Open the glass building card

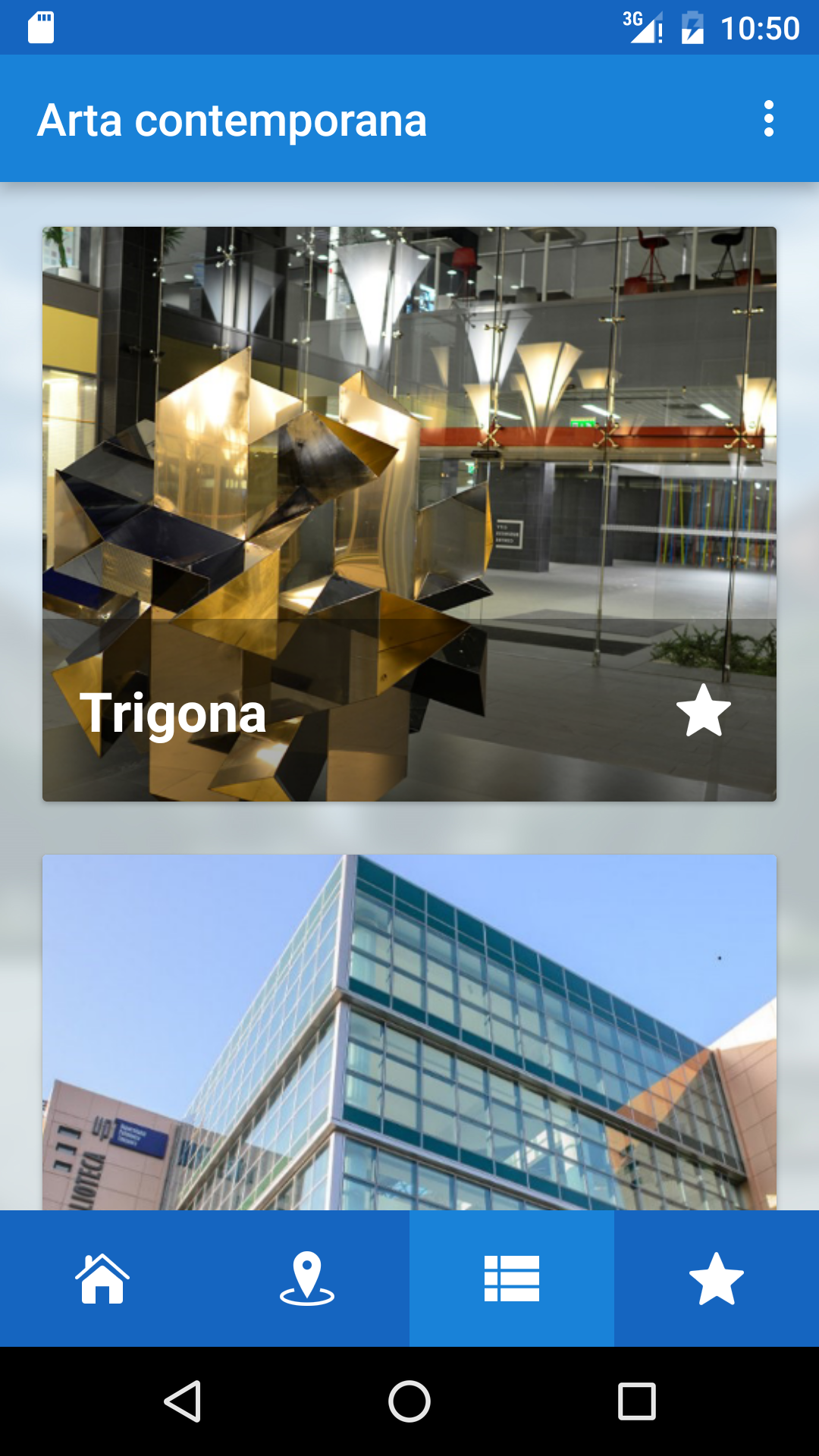[x=409, y=1031]
